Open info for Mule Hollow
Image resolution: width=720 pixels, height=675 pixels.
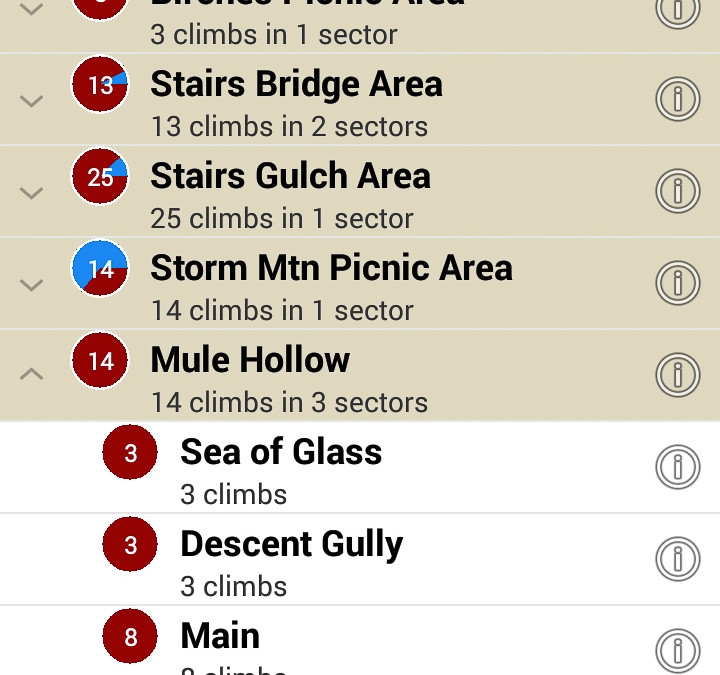click(677, 375)
